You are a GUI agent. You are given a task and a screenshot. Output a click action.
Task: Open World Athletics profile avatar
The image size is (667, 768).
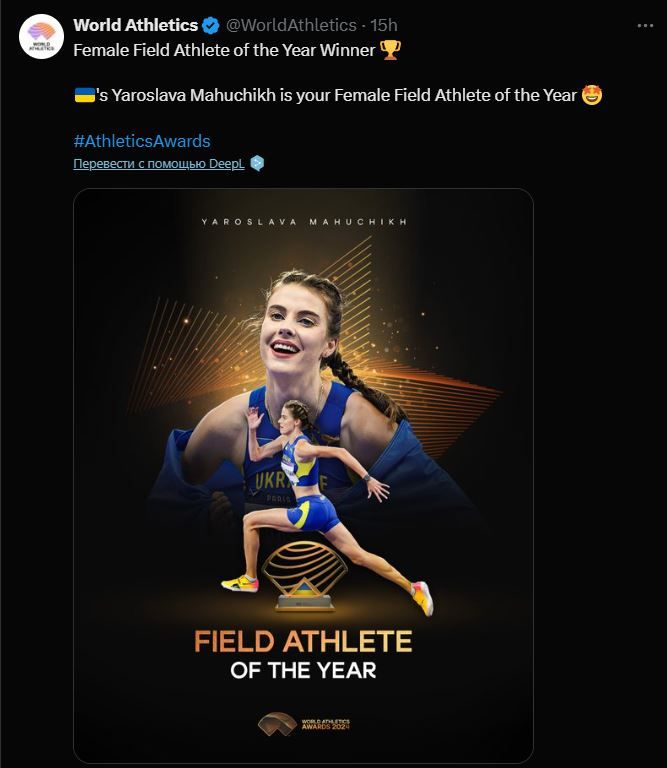click(42, 37)
